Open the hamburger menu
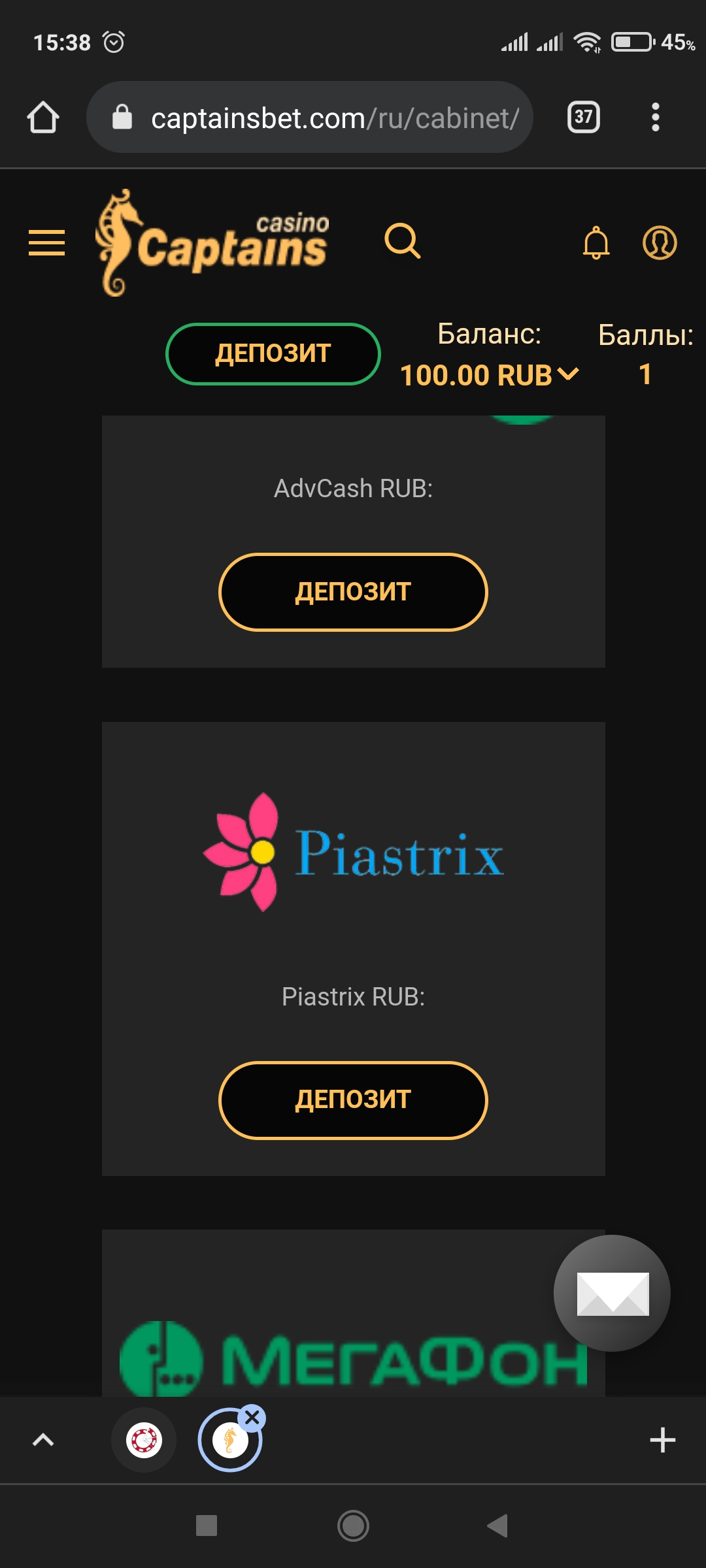The image size is (706, 1568). [x=46, y=242]
